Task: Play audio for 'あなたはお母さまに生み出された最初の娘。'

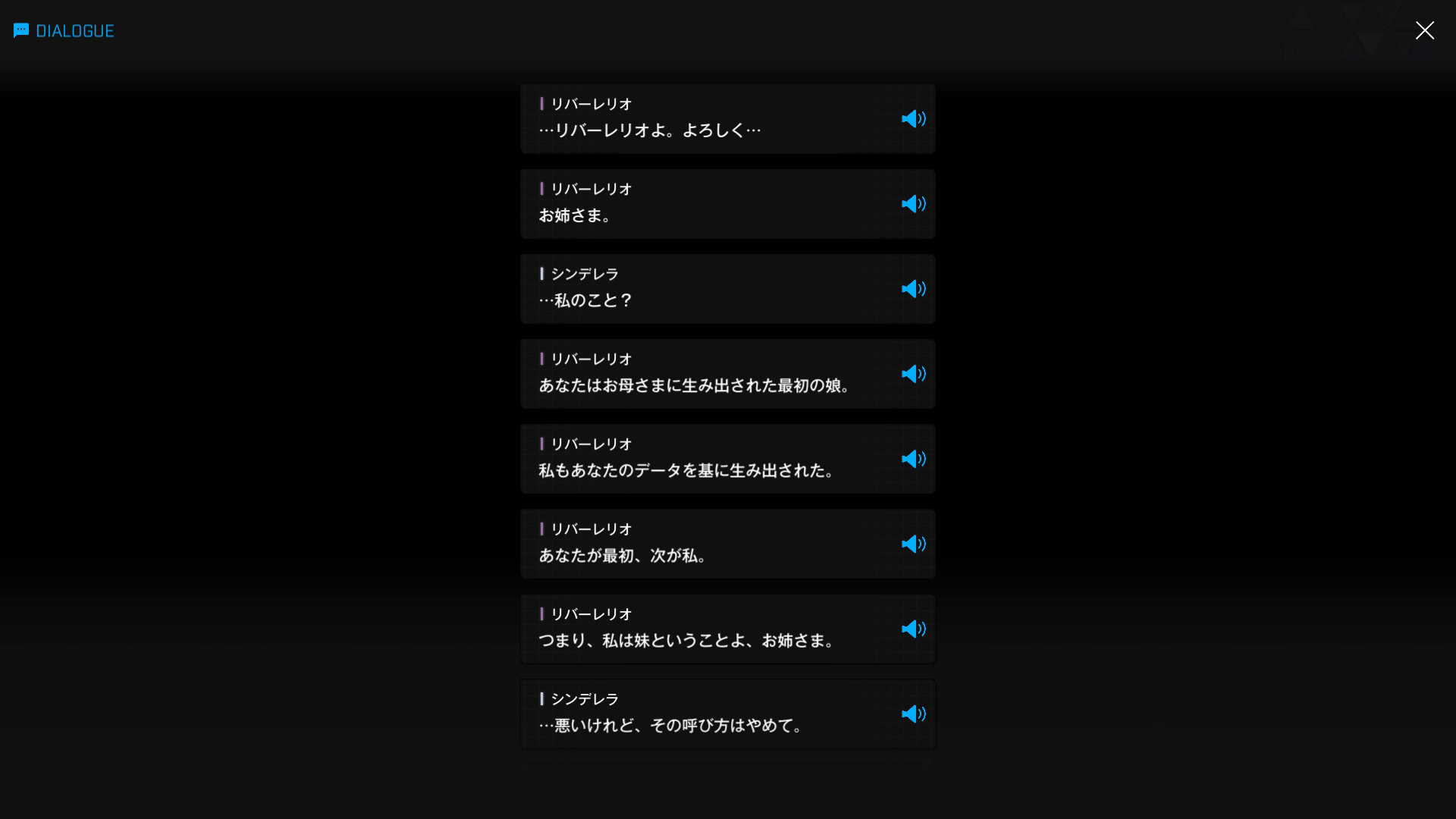Action: (913, 374)
